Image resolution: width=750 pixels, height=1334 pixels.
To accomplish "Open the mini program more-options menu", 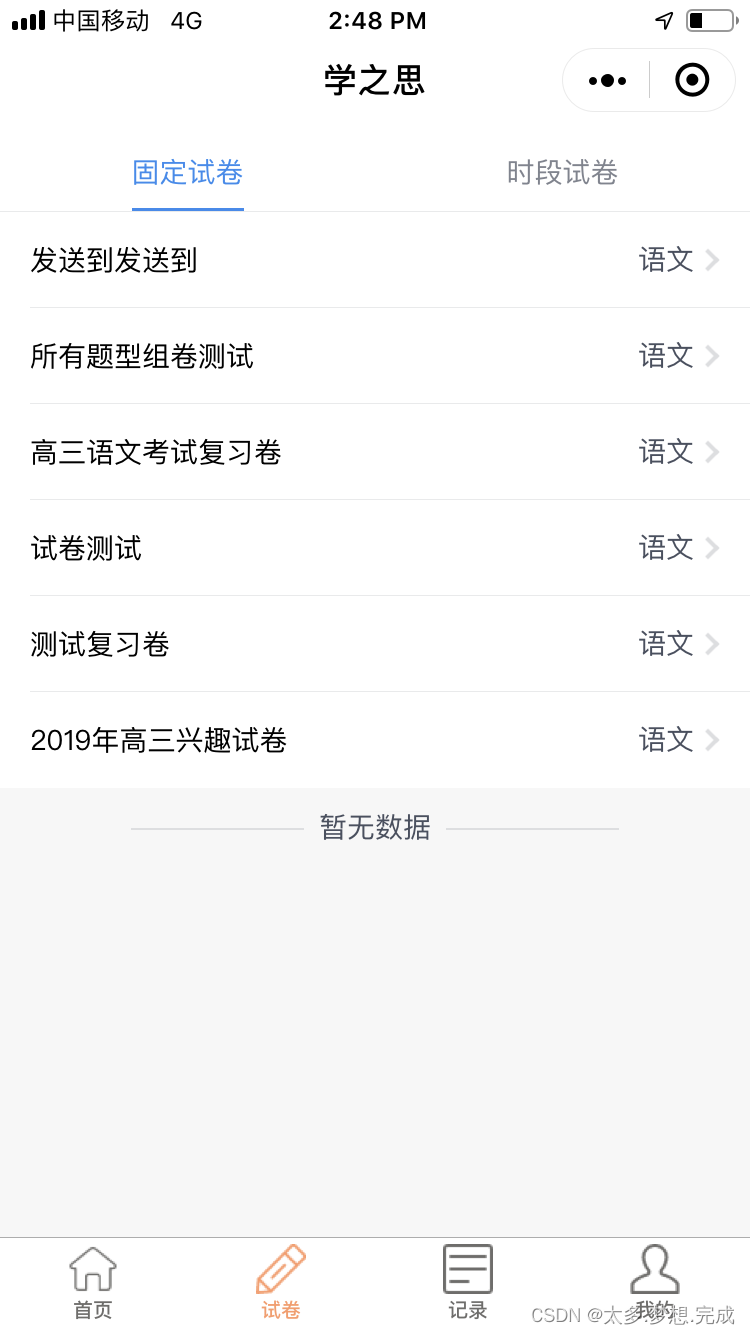I will click(x=607, y=80).
